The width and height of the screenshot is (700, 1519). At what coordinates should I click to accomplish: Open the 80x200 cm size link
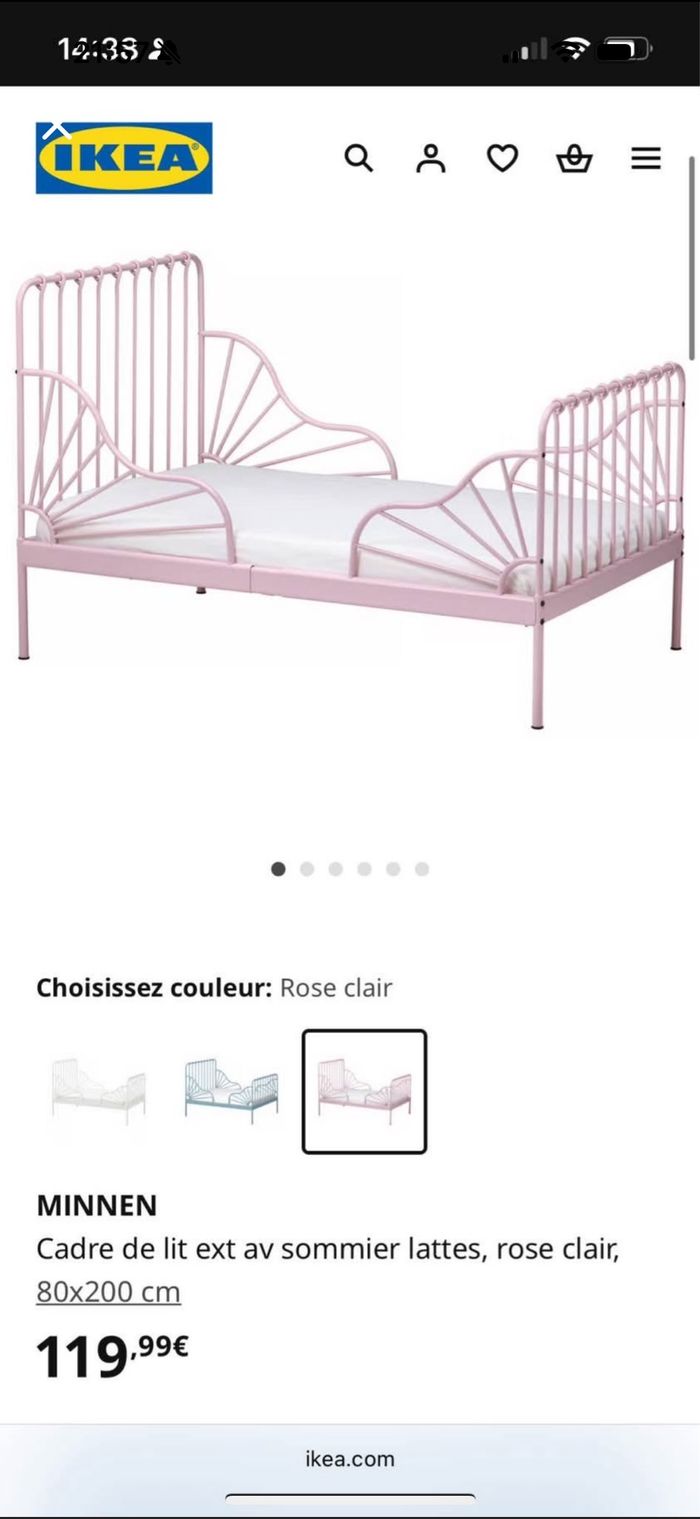click(x=108, y=1292)
